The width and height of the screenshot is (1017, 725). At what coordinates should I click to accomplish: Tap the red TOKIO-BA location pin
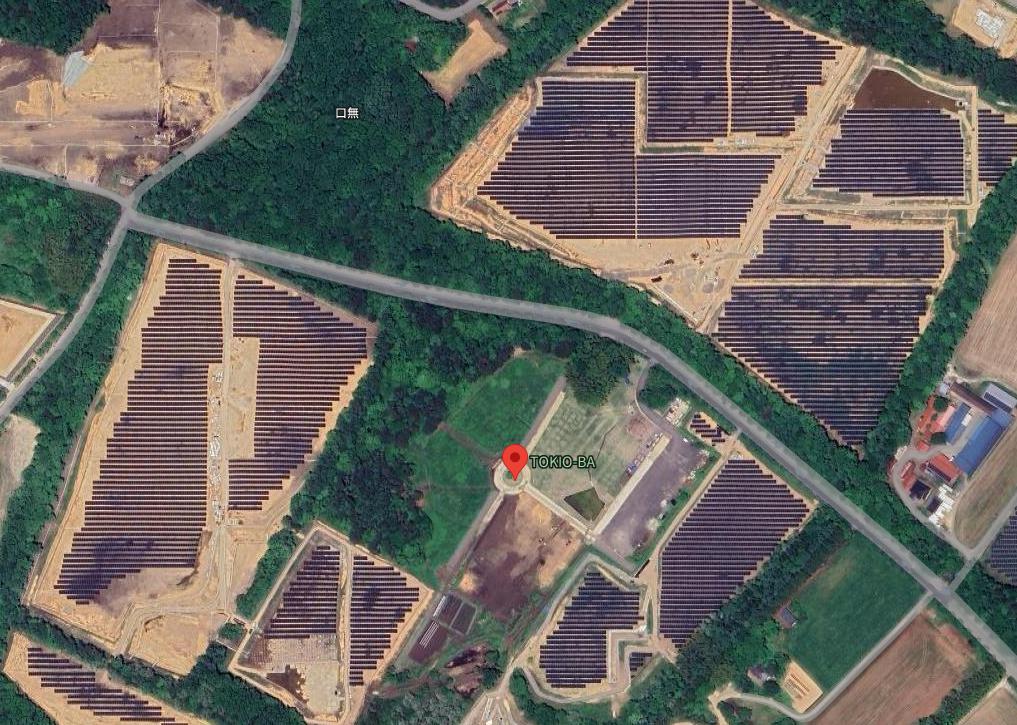pyautogui.click(x=514, y=460)
